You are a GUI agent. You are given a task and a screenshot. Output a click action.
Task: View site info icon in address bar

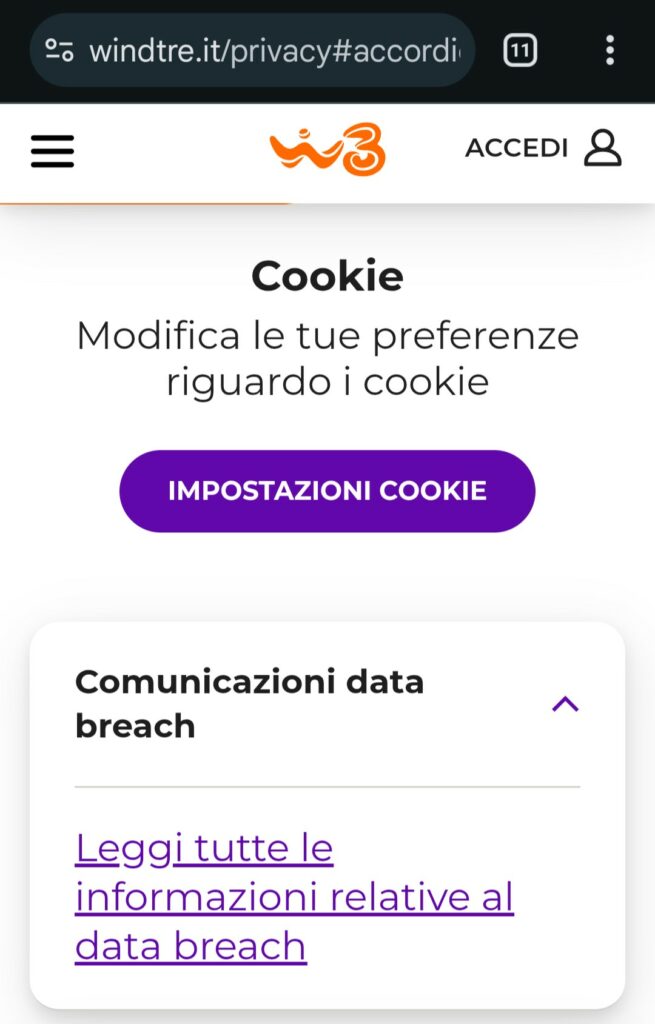60,50
